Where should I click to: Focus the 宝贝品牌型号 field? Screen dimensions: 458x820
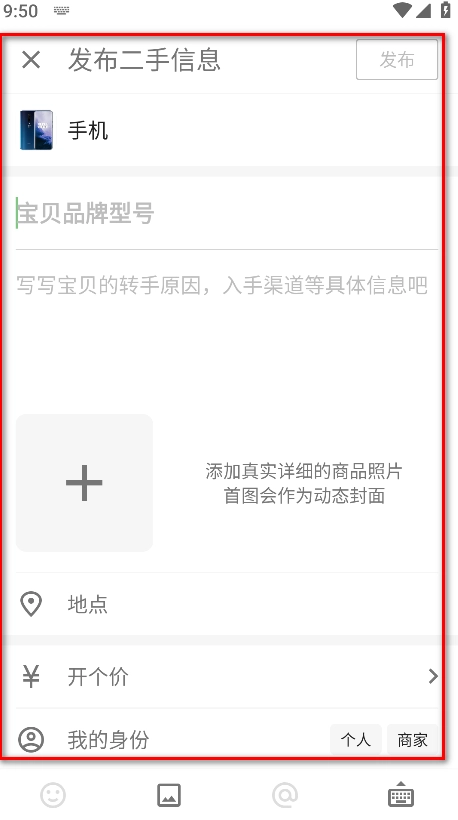(x=226, y=213)
